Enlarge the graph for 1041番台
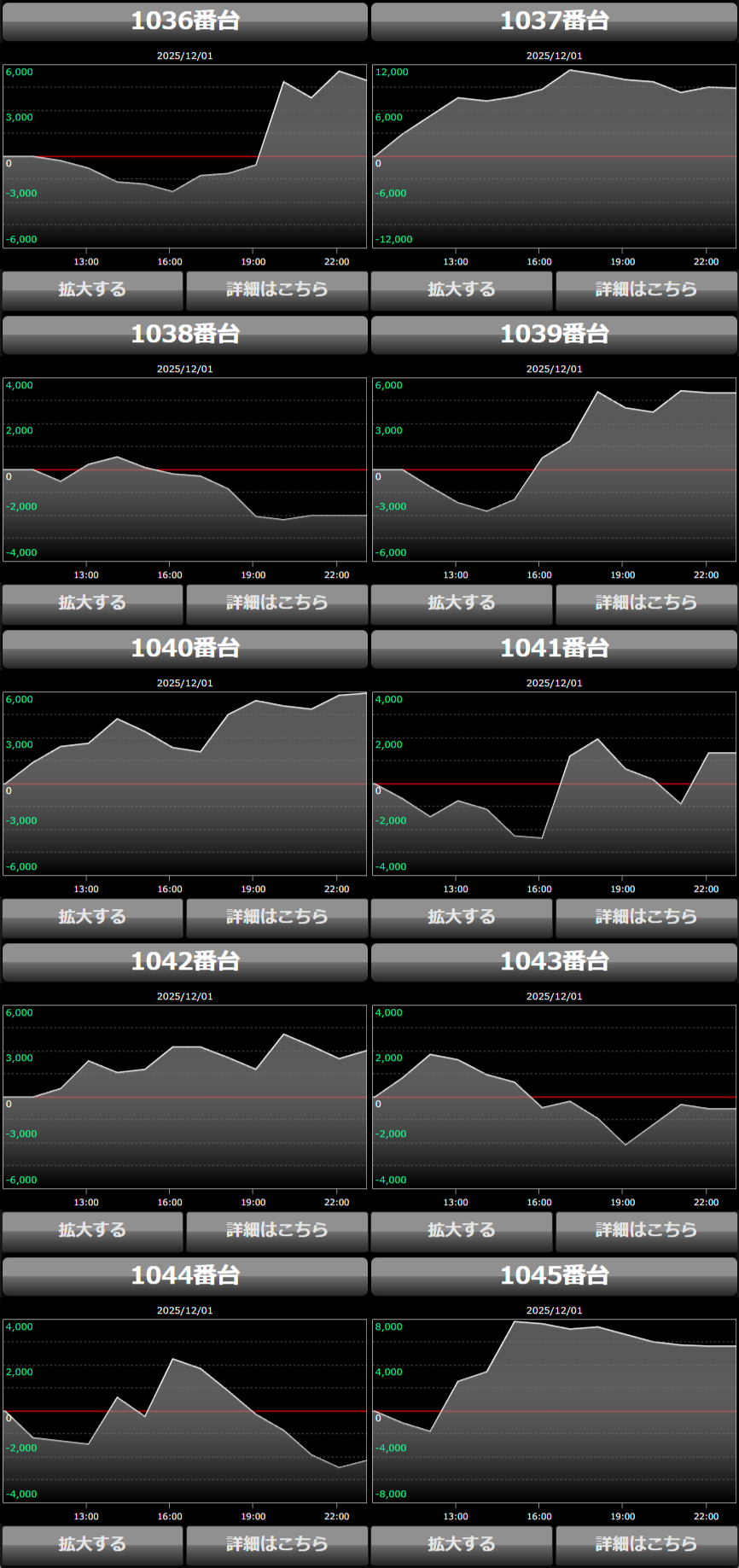Screen dimensions: 739x1568 [462, 917]
